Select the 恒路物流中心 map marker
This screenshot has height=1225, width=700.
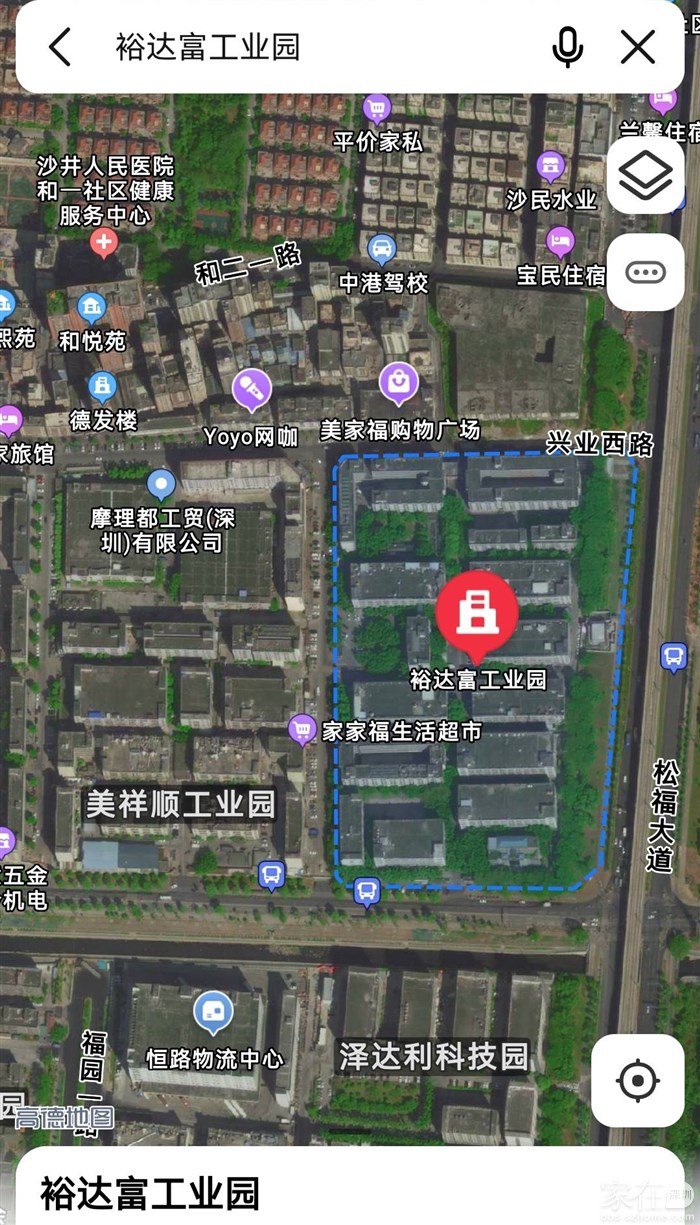tap(213, 1012)
